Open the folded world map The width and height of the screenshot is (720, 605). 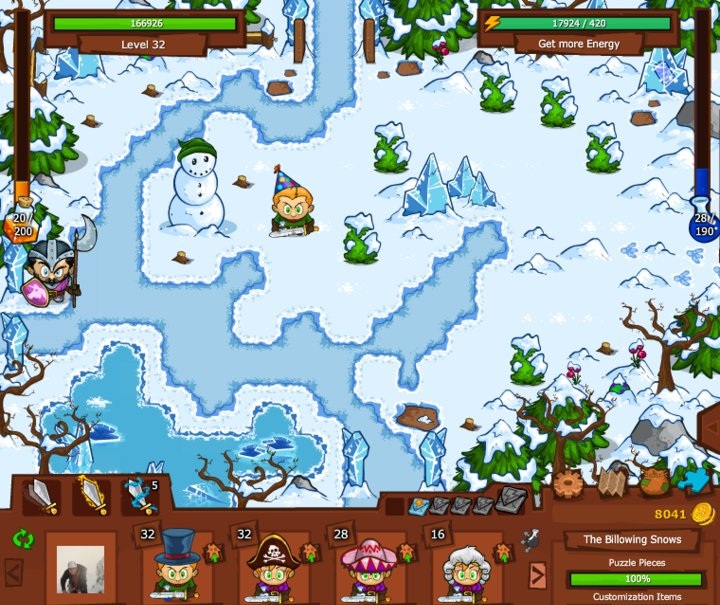612,481
